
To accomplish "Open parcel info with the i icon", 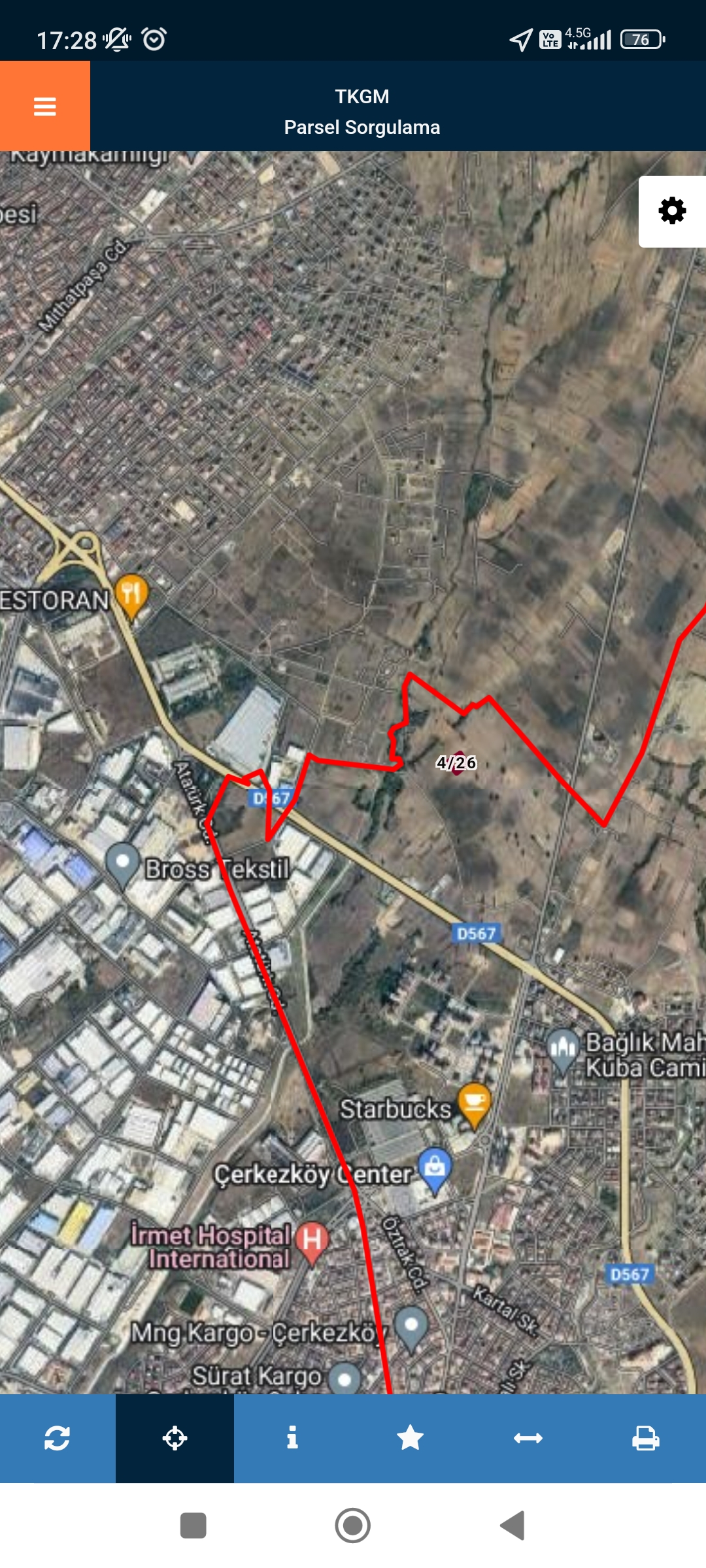I will tap(292, 1438).
